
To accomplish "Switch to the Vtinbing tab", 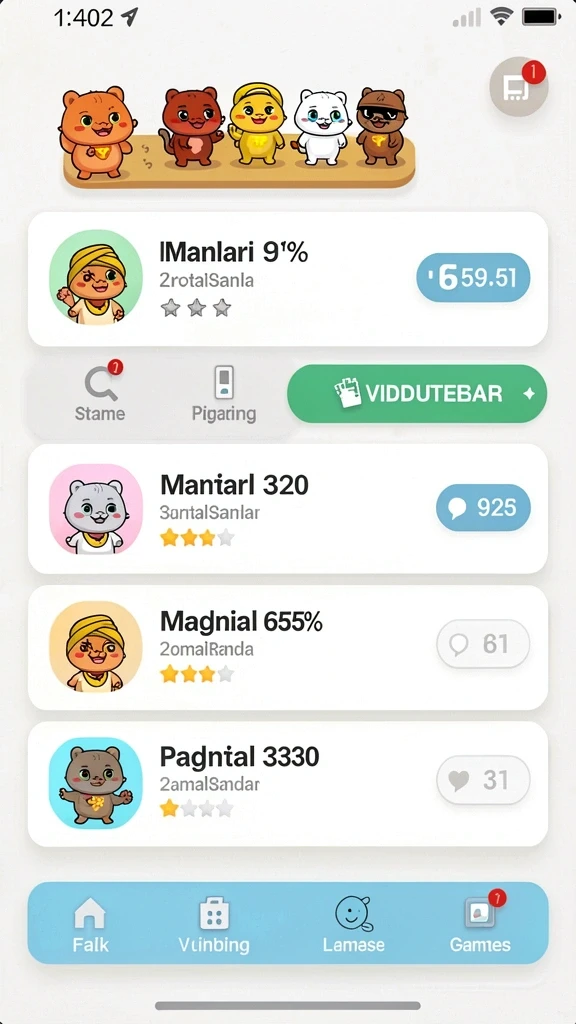I will pos(214,924).
